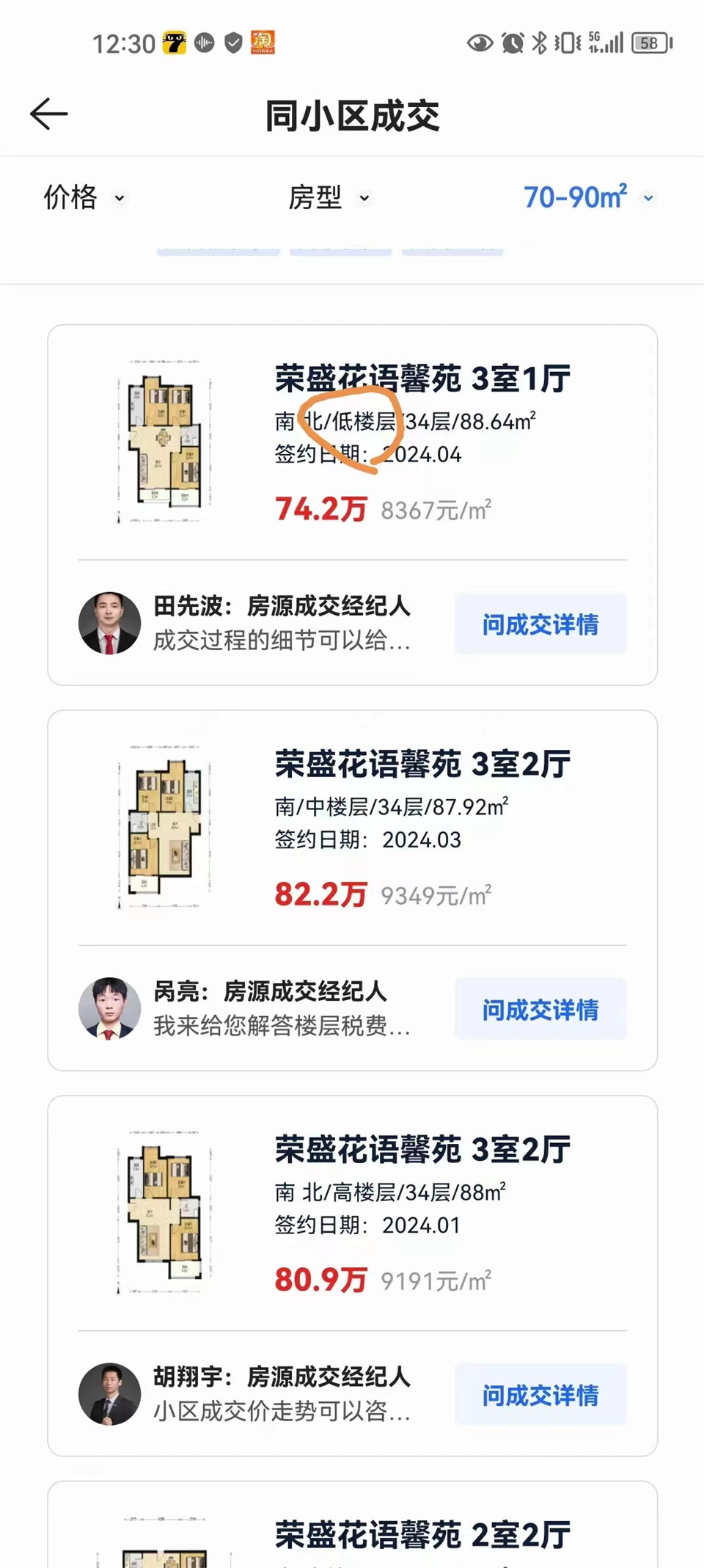704x1568 pixels.
Task: Go back using the arrow icon
Action: 49,114
